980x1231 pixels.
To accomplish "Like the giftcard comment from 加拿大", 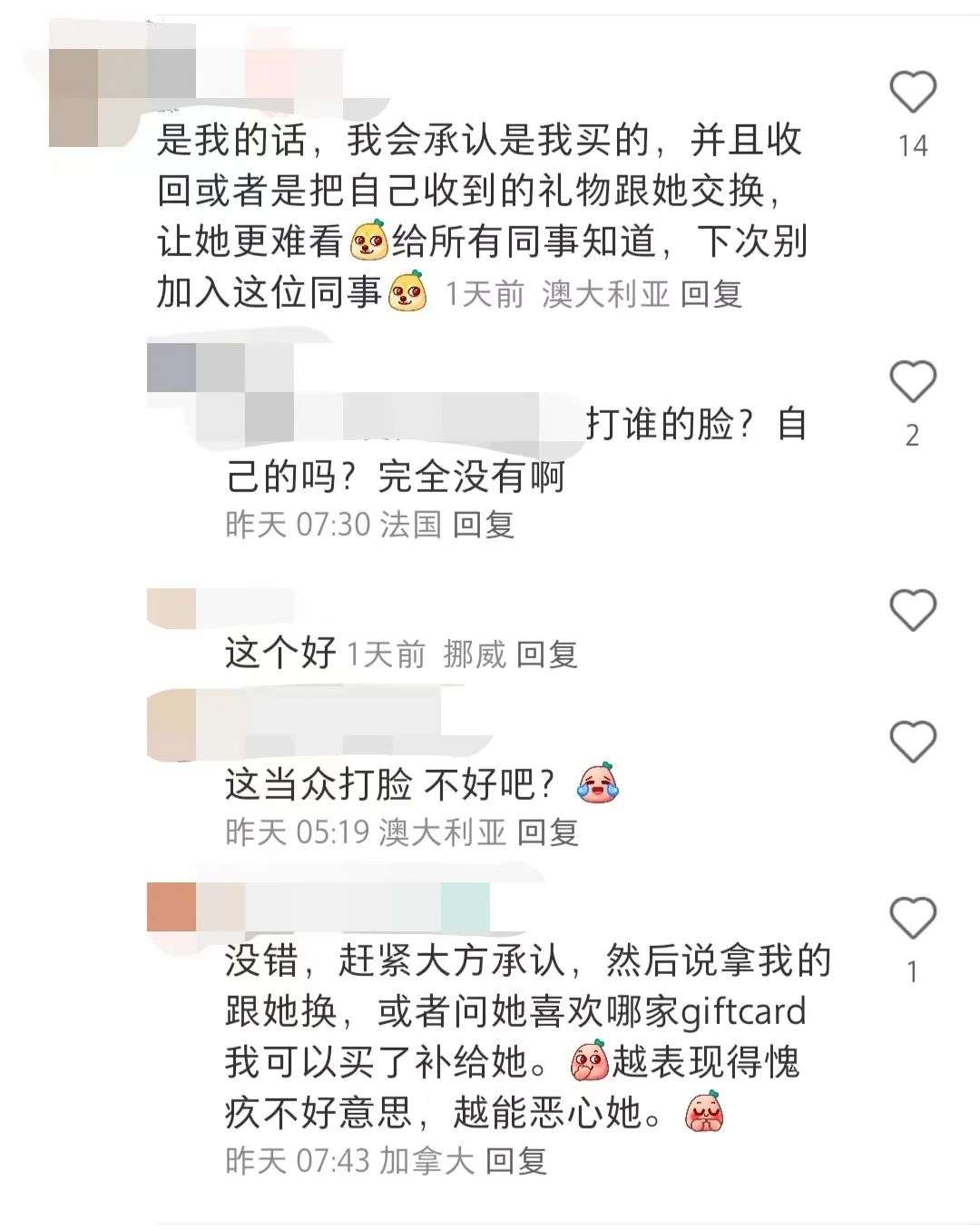I will pyautogui.click(x=912, y=918).
